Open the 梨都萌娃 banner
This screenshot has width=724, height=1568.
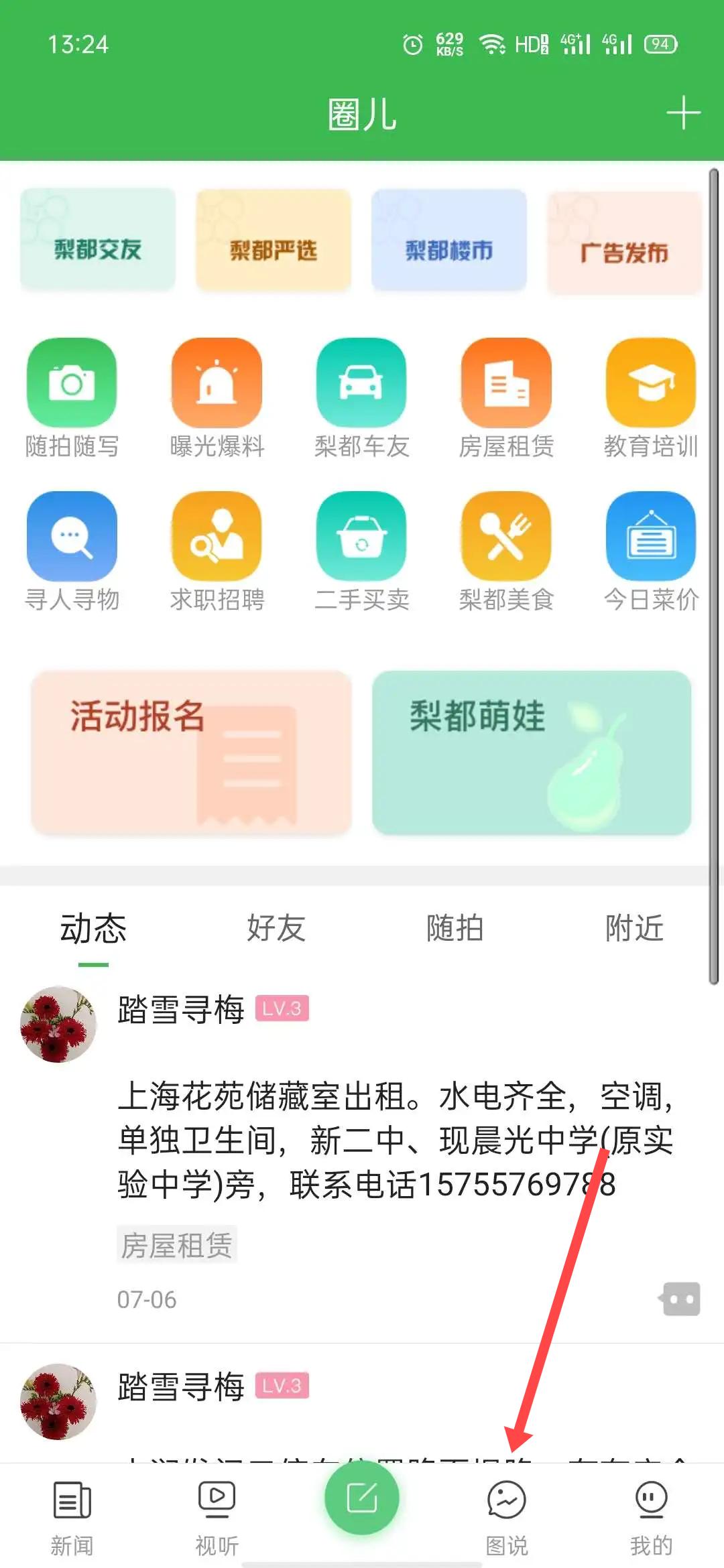click(532, 753)
